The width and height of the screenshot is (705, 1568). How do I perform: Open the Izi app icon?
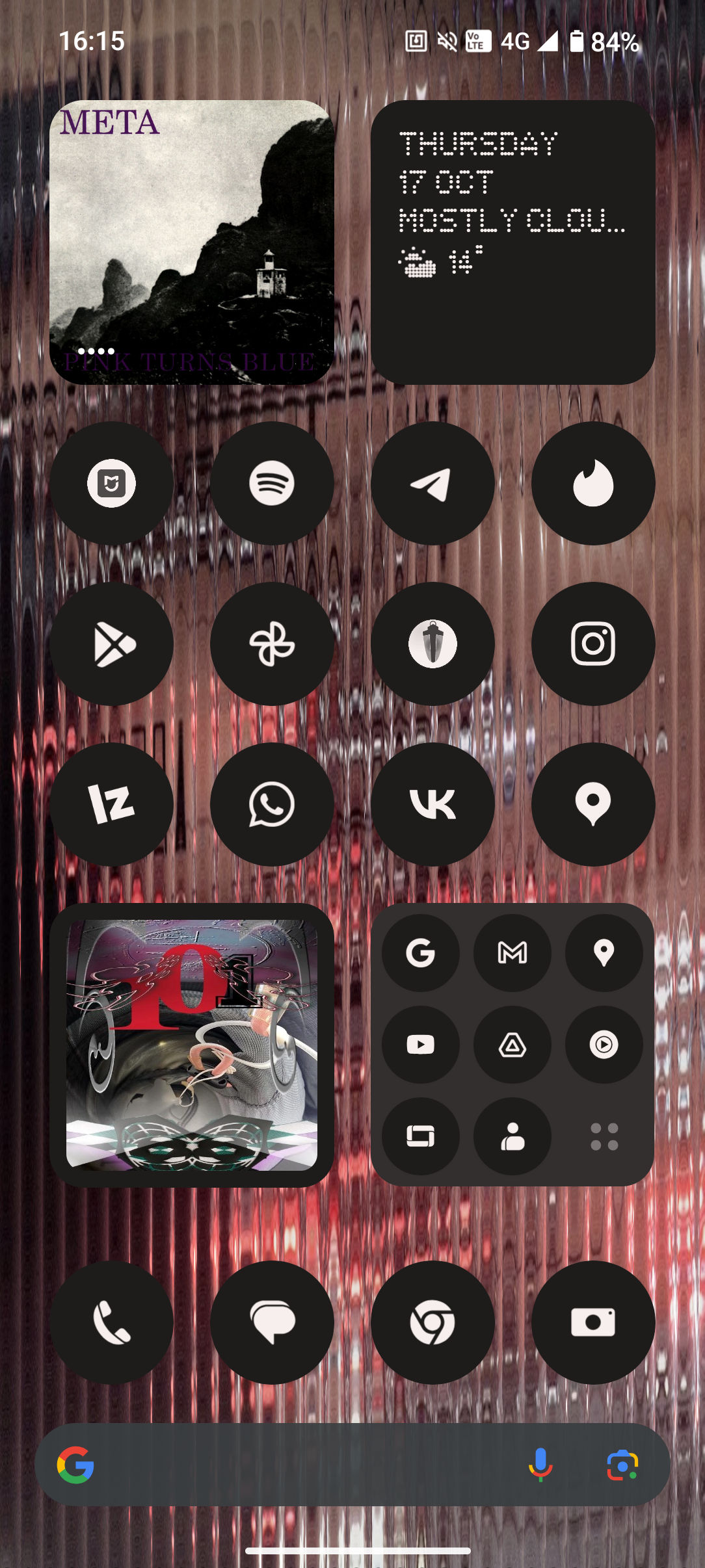[x=112, y=804]
